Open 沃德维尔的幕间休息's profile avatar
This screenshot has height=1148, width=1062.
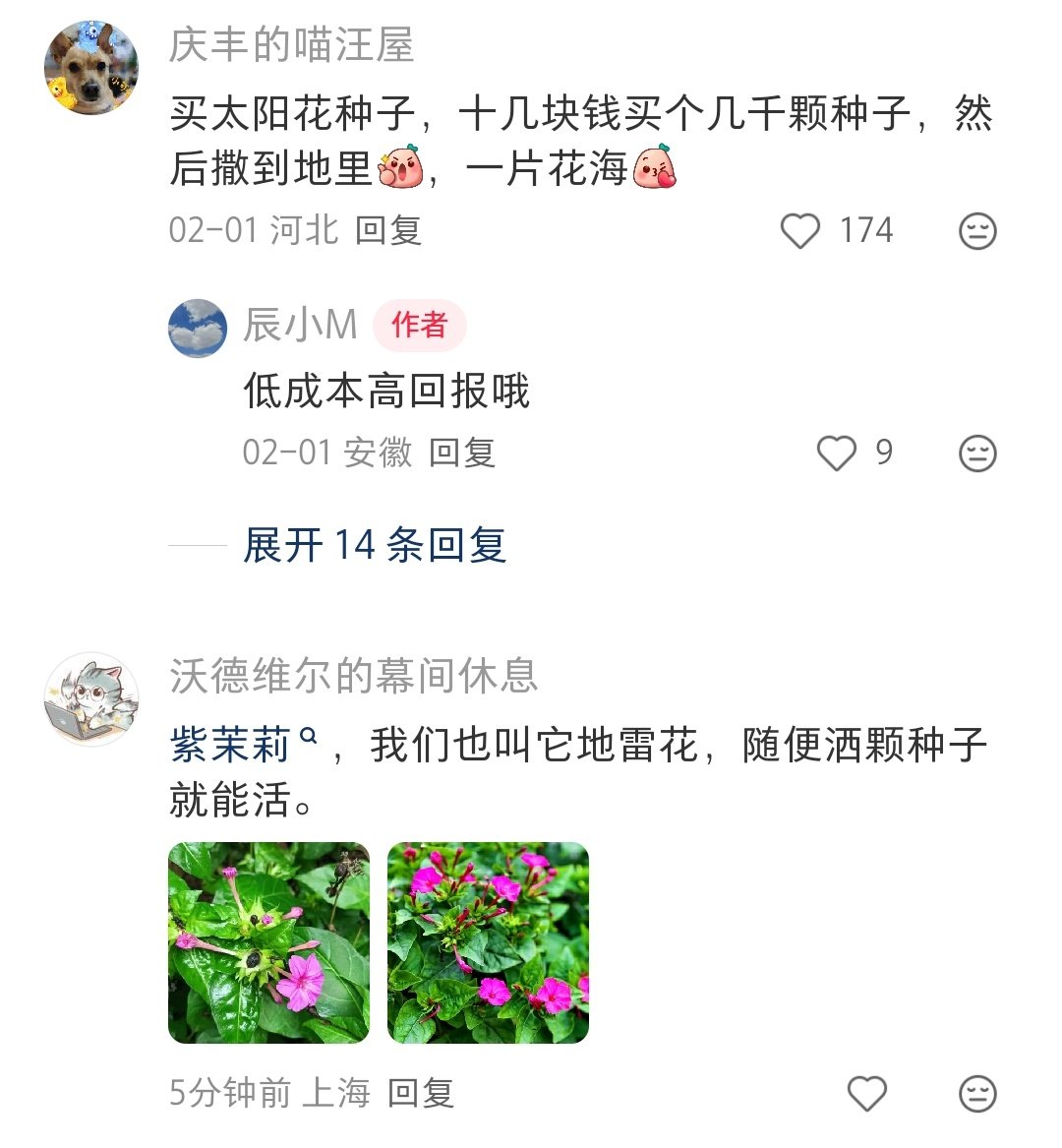pyautogui.click(x=91, y=699)
